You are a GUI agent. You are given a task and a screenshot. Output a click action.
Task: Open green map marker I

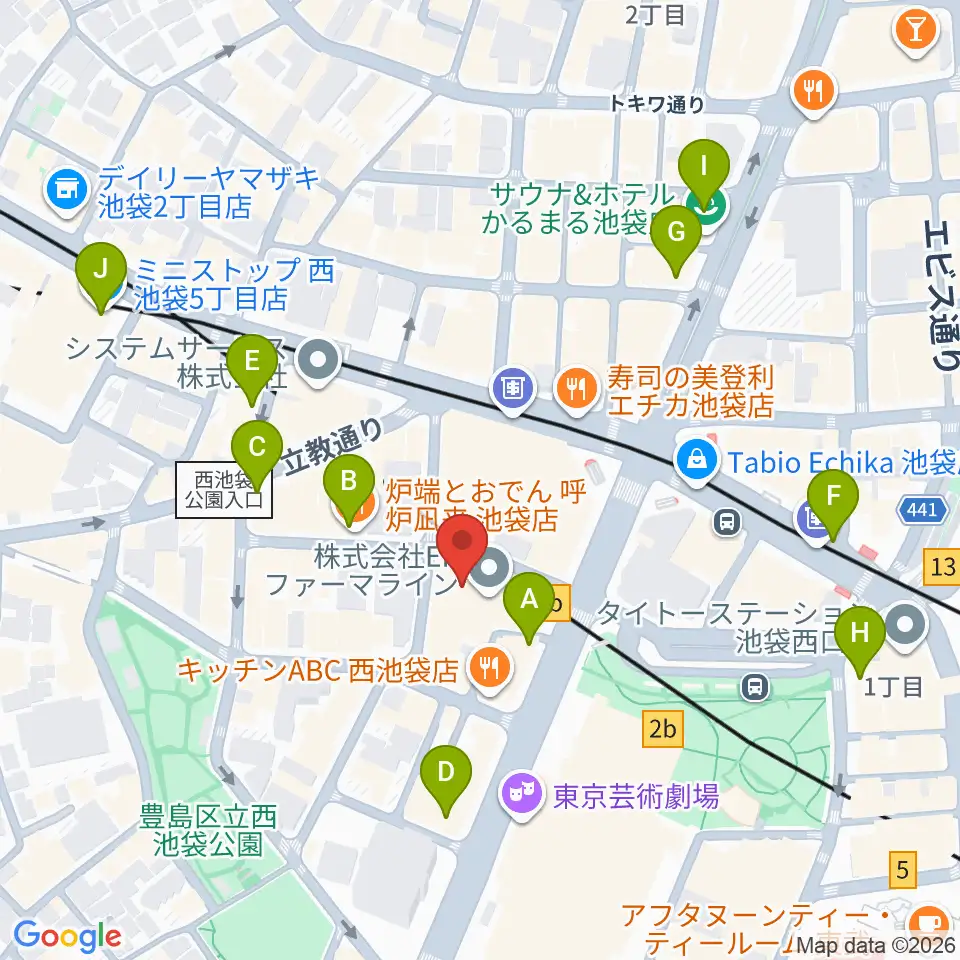[x=704, y=173]
